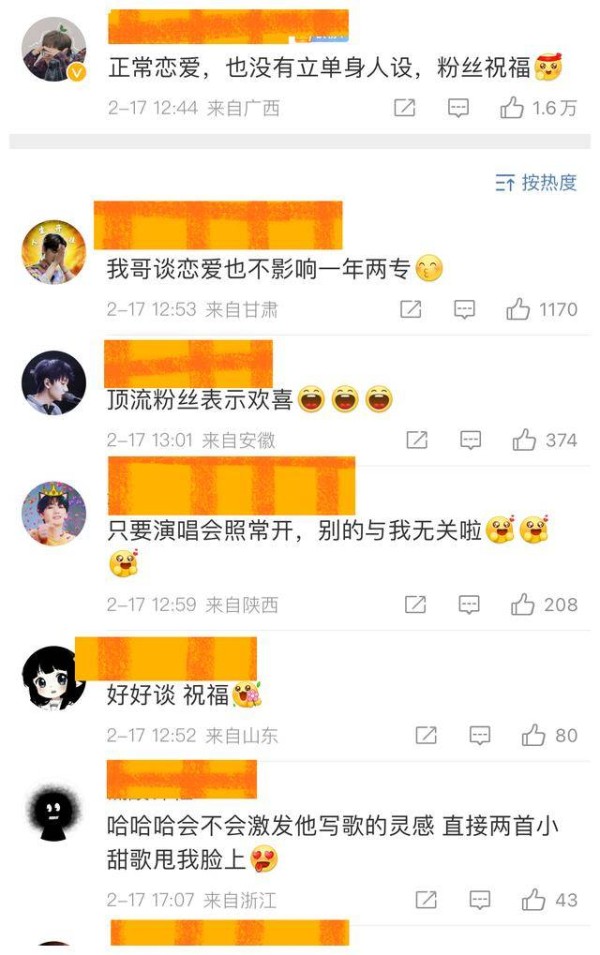This screenshot has width=600, height=955.
Task: Like the comment sent from 浙江
Action: [x=532, y=900]
